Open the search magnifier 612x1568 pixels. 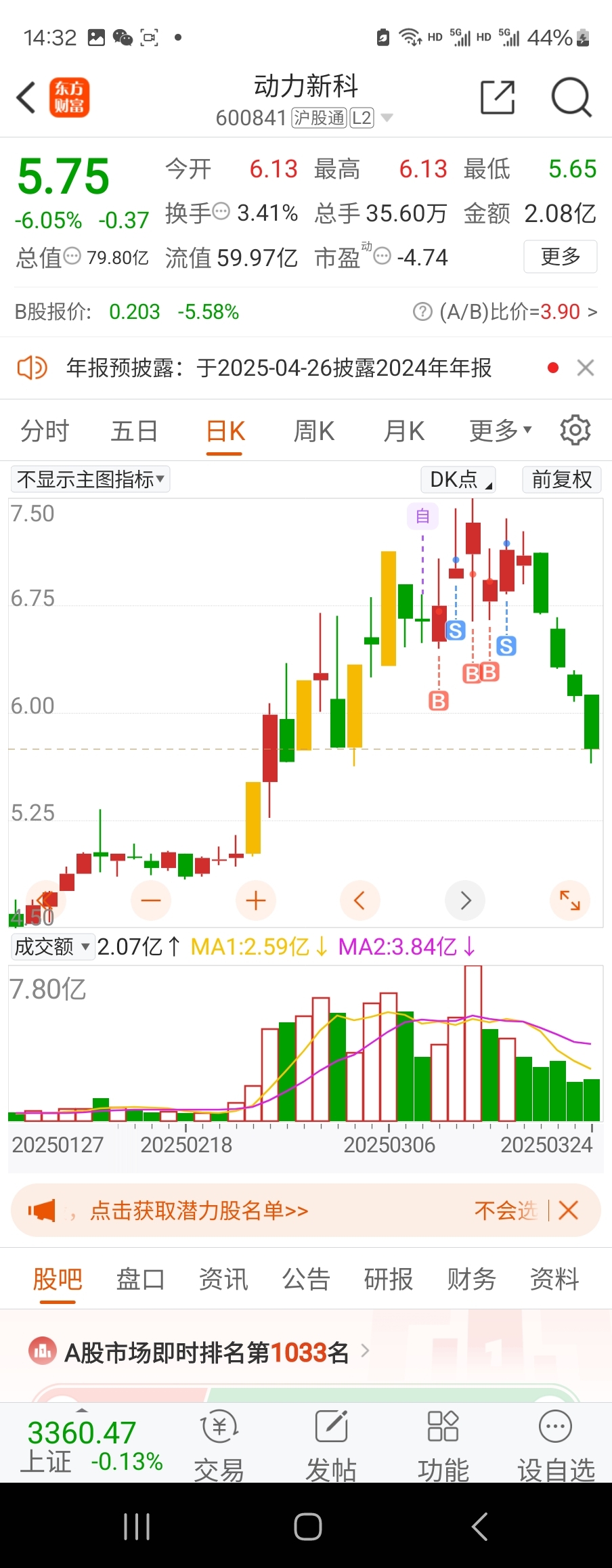click(x=571, y=97)
